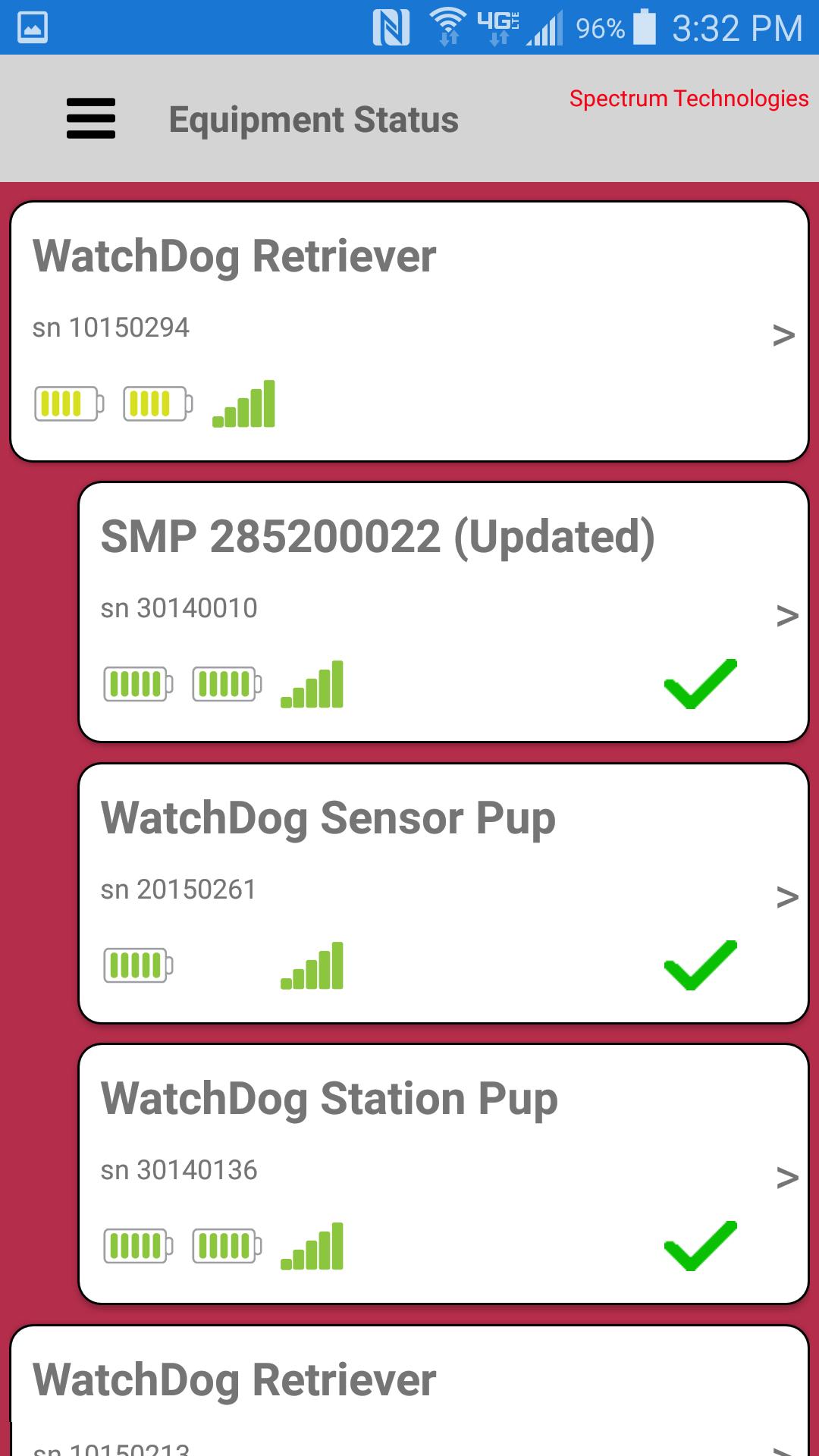819x1456 pixels.
Task: View SMP 285200022 (Updated) device details
Action: point(444,611)
